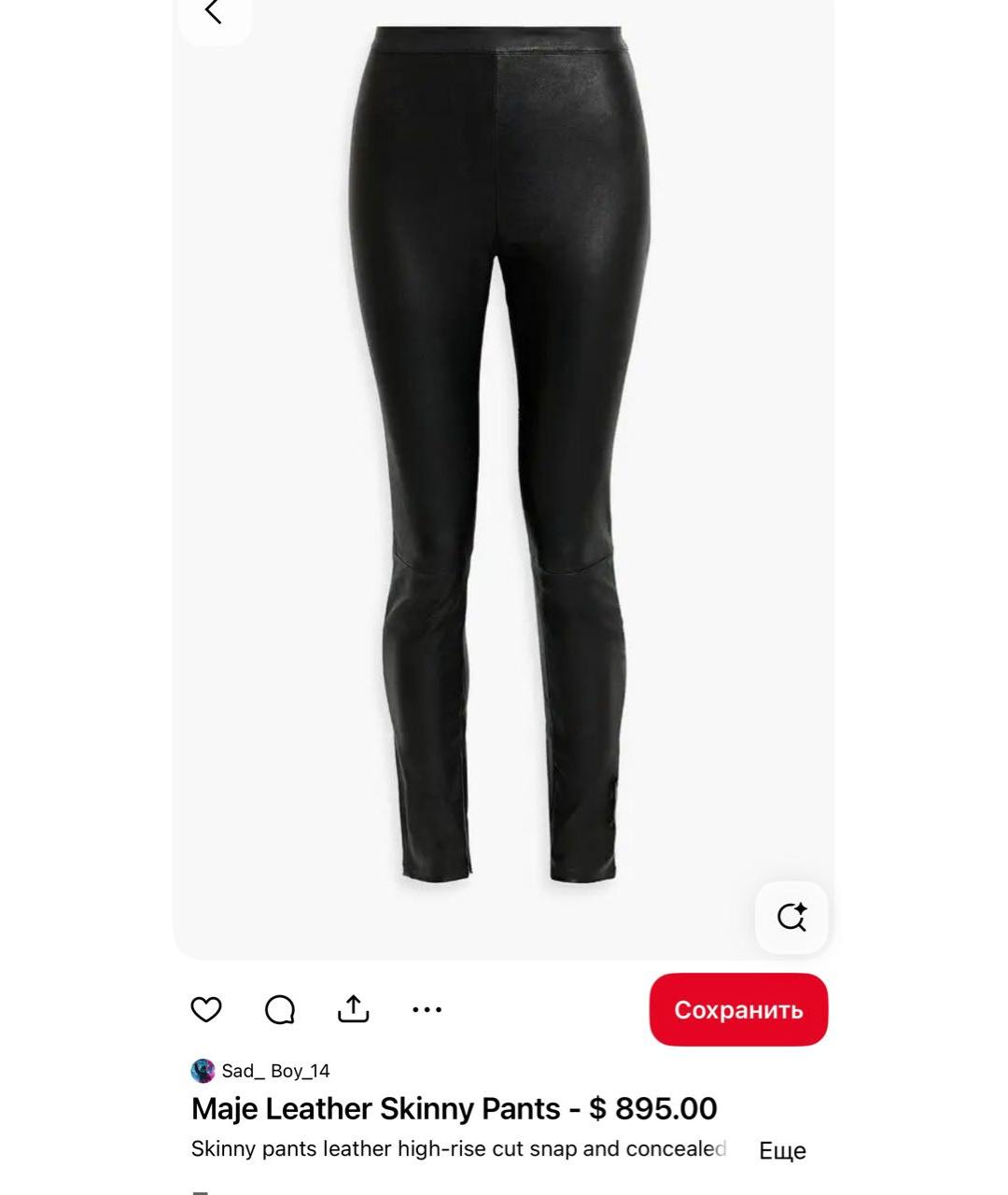Open comments on this pin
This screenshot has width=1008, height=1195.
pos(280,1009)
